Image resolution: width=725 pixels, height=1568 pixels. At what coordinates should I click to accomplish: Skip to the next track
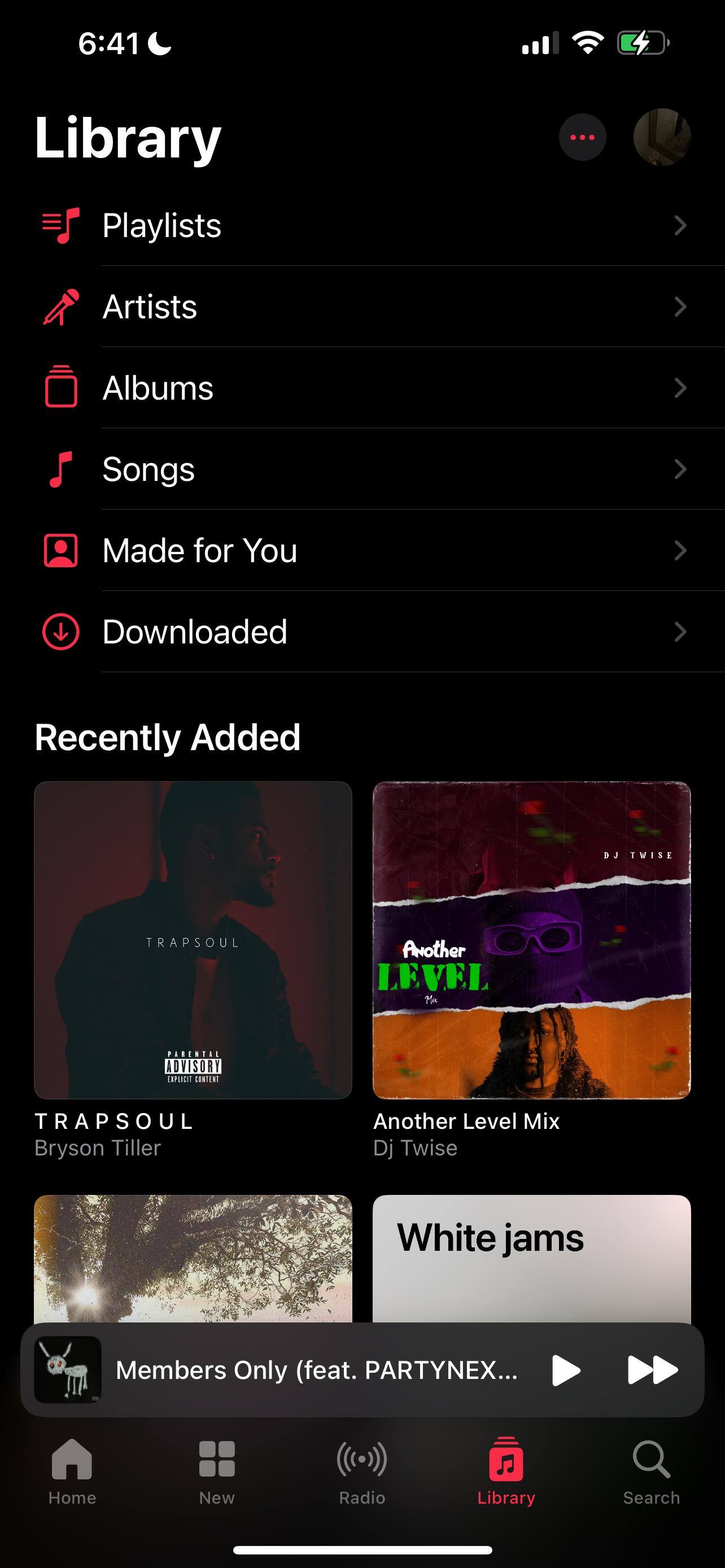pos(652,1370)
